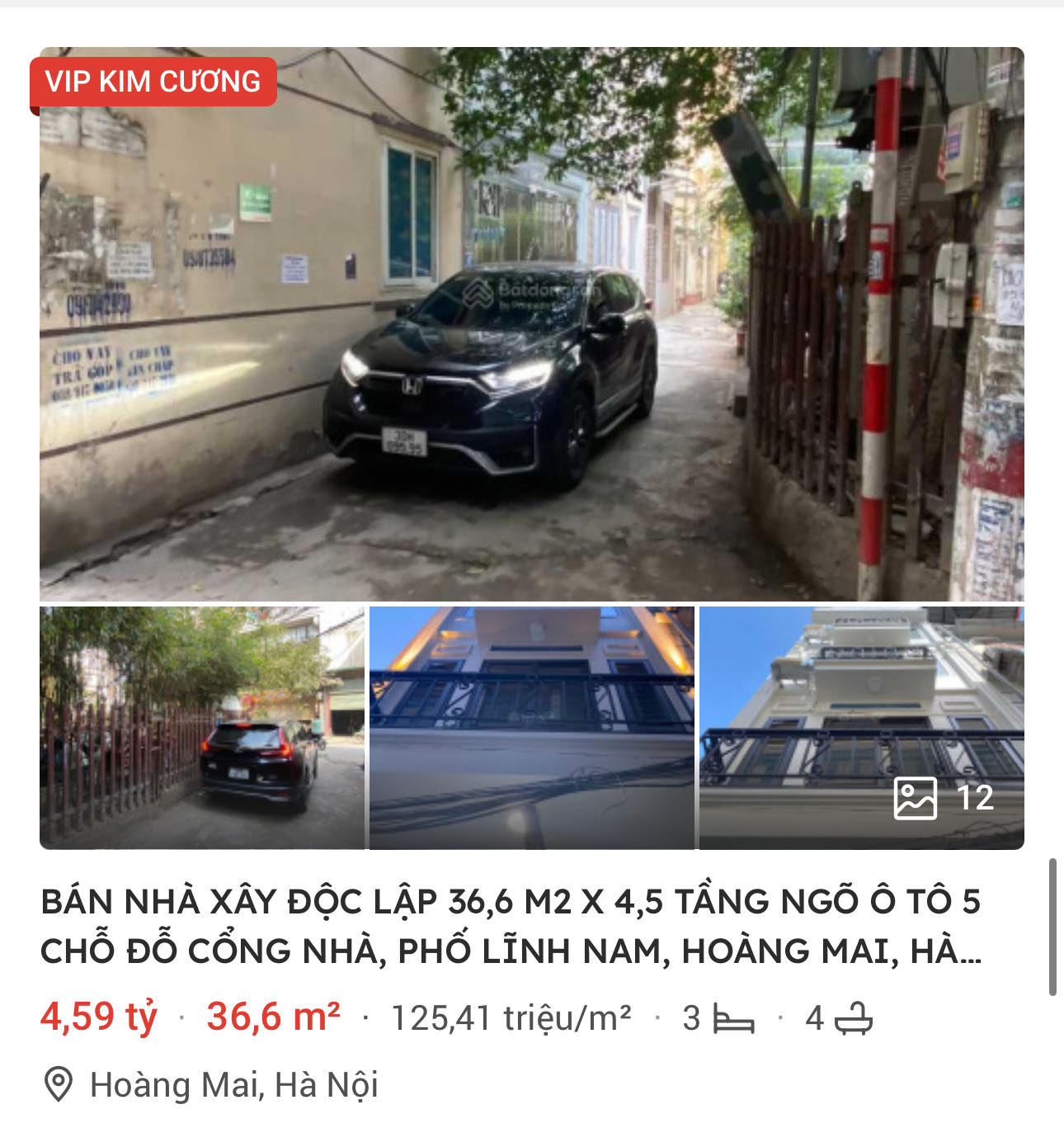Image resolution: width=1064 pixels, height=1128 pixels.
Task: Open listing BÁN NHÀ XÂY ĐỘC LẬP 36,6 M2
Action: pos(511,926)
